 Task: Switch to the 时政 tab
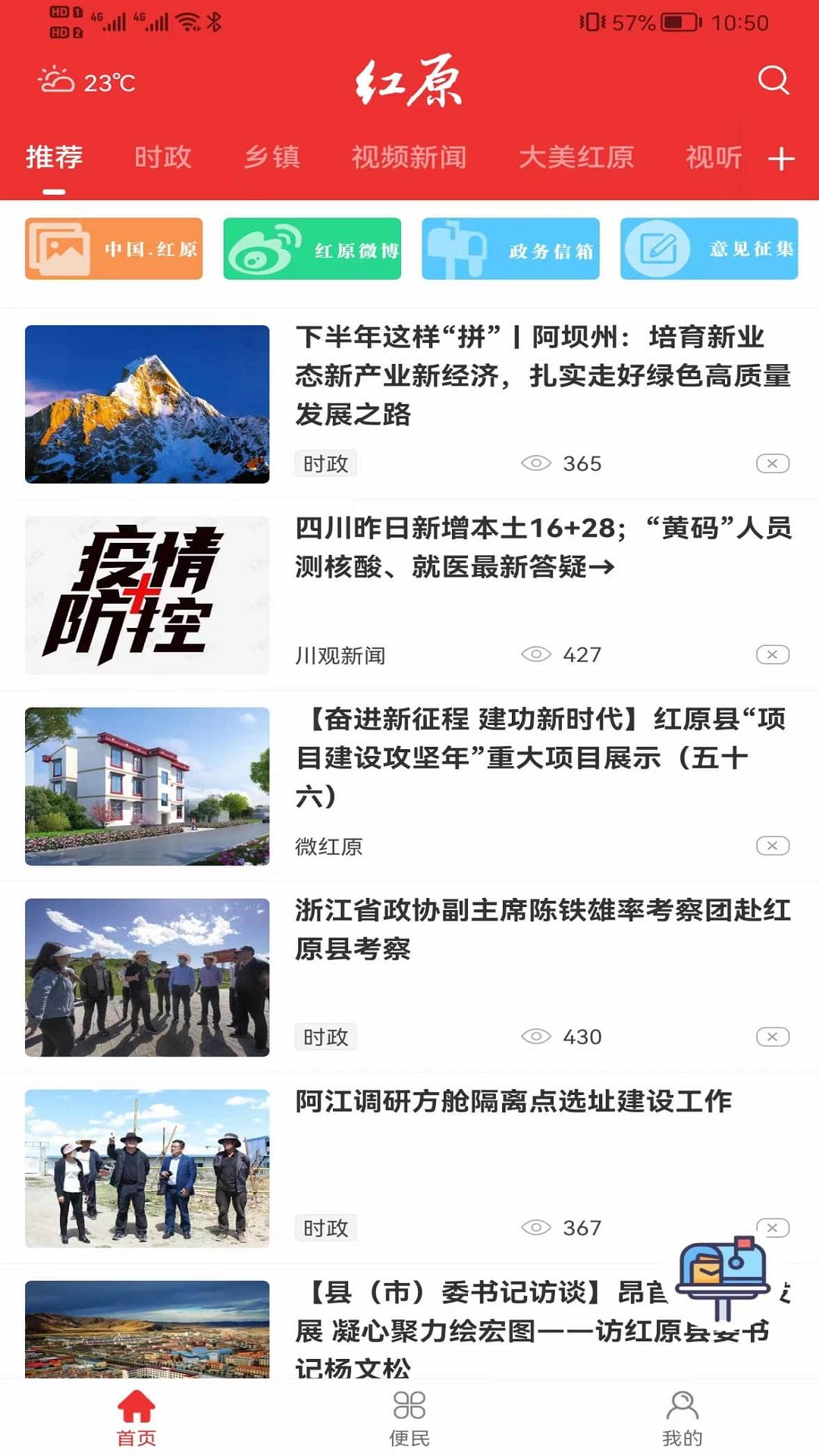coord(162,158)
